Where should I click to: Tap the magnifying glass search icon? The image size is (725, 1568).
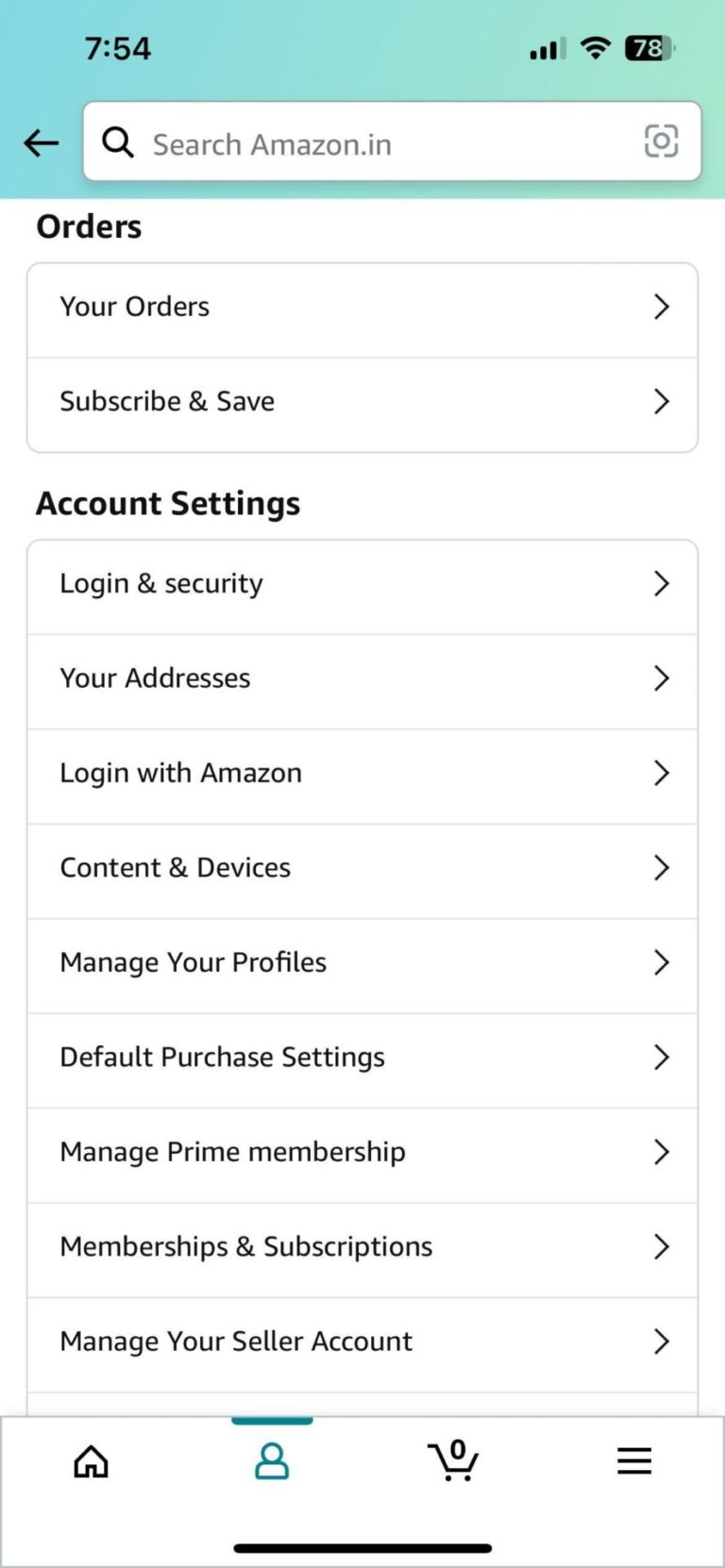point(117,142)
